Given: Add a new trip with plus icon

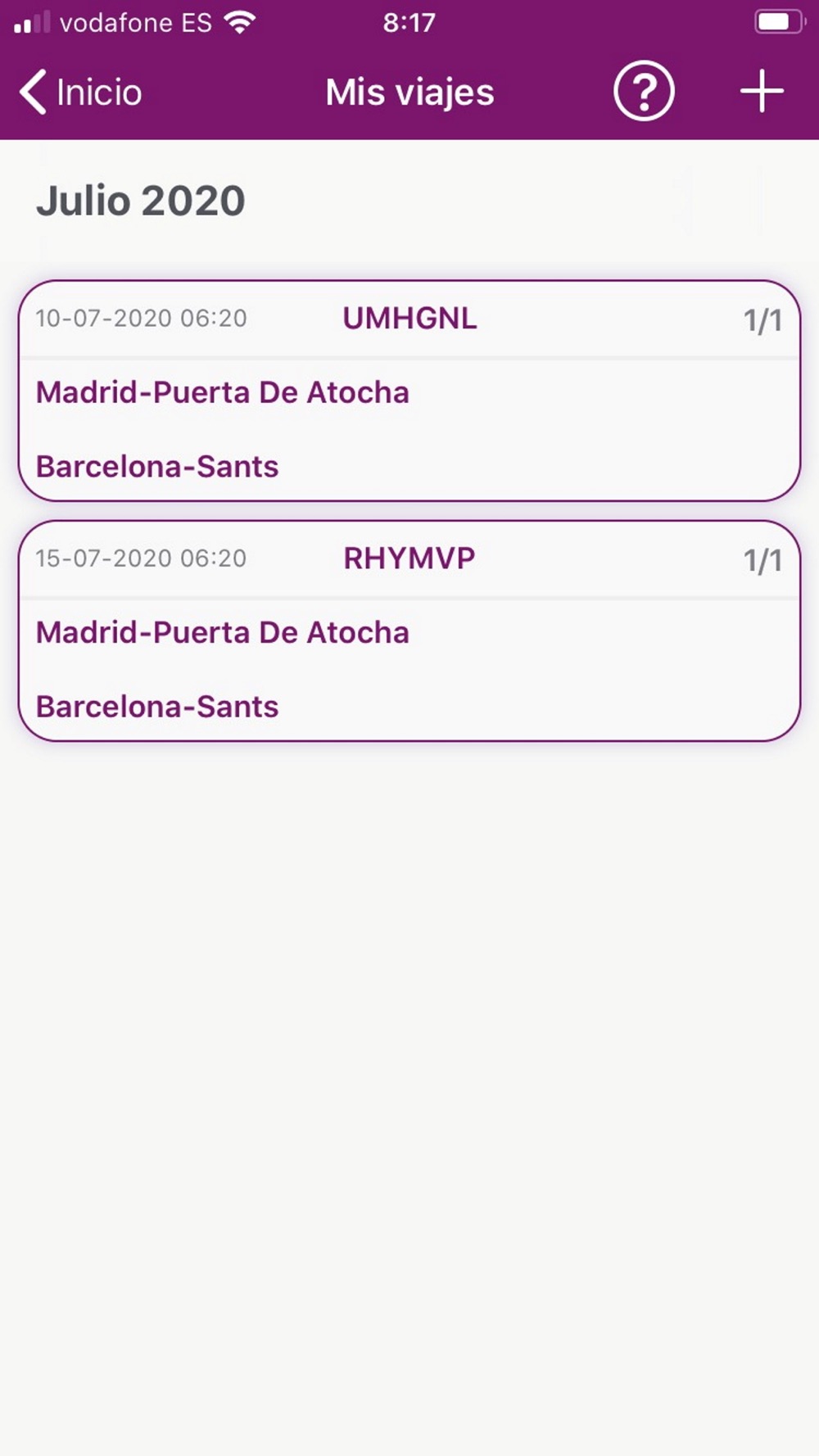Looking at the screenshot, I should [x=762, y=91].
